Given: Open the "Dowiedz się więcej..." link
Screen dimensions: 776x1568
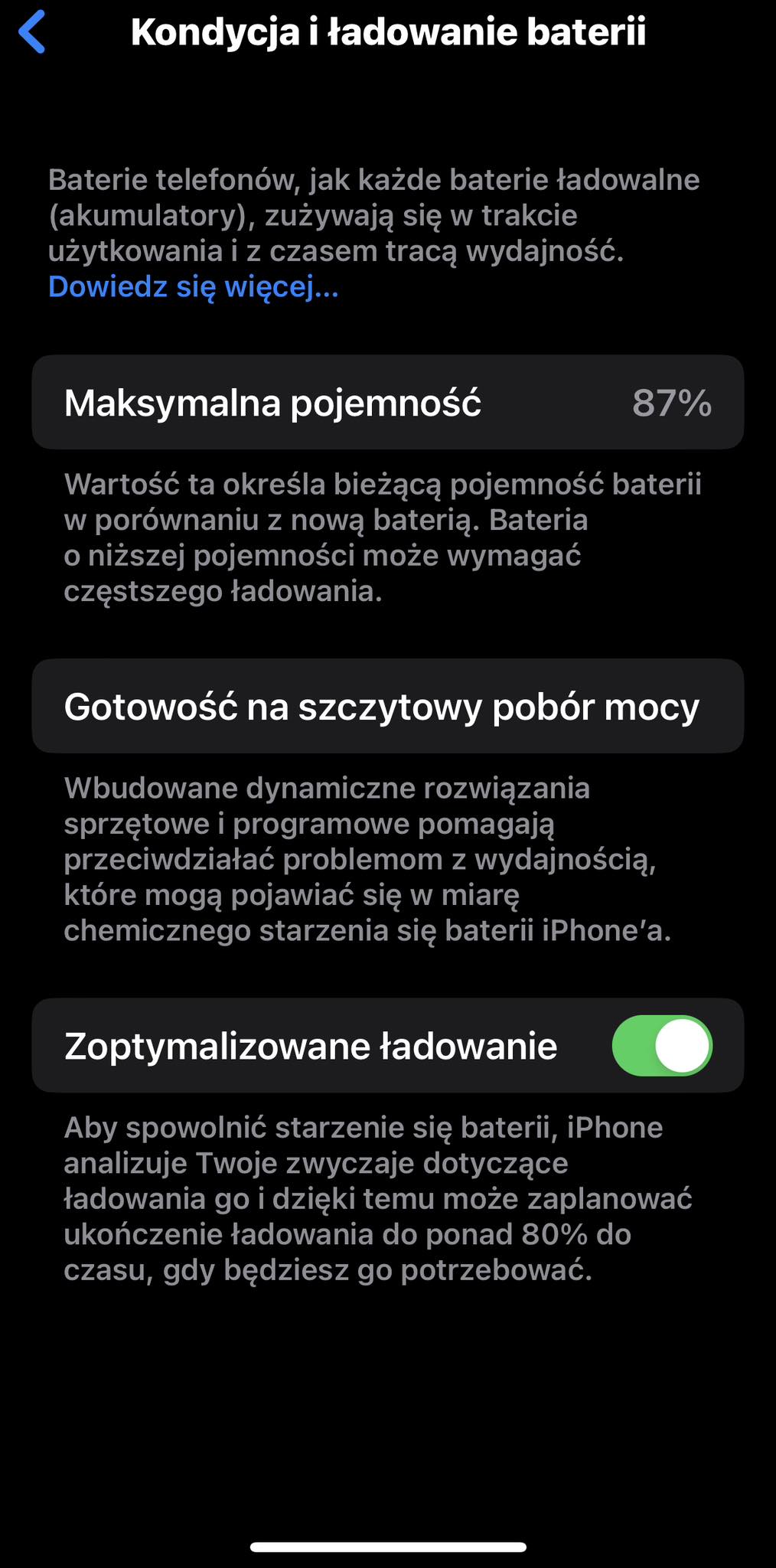Looking at the screenshot, I should coord(193,286).
